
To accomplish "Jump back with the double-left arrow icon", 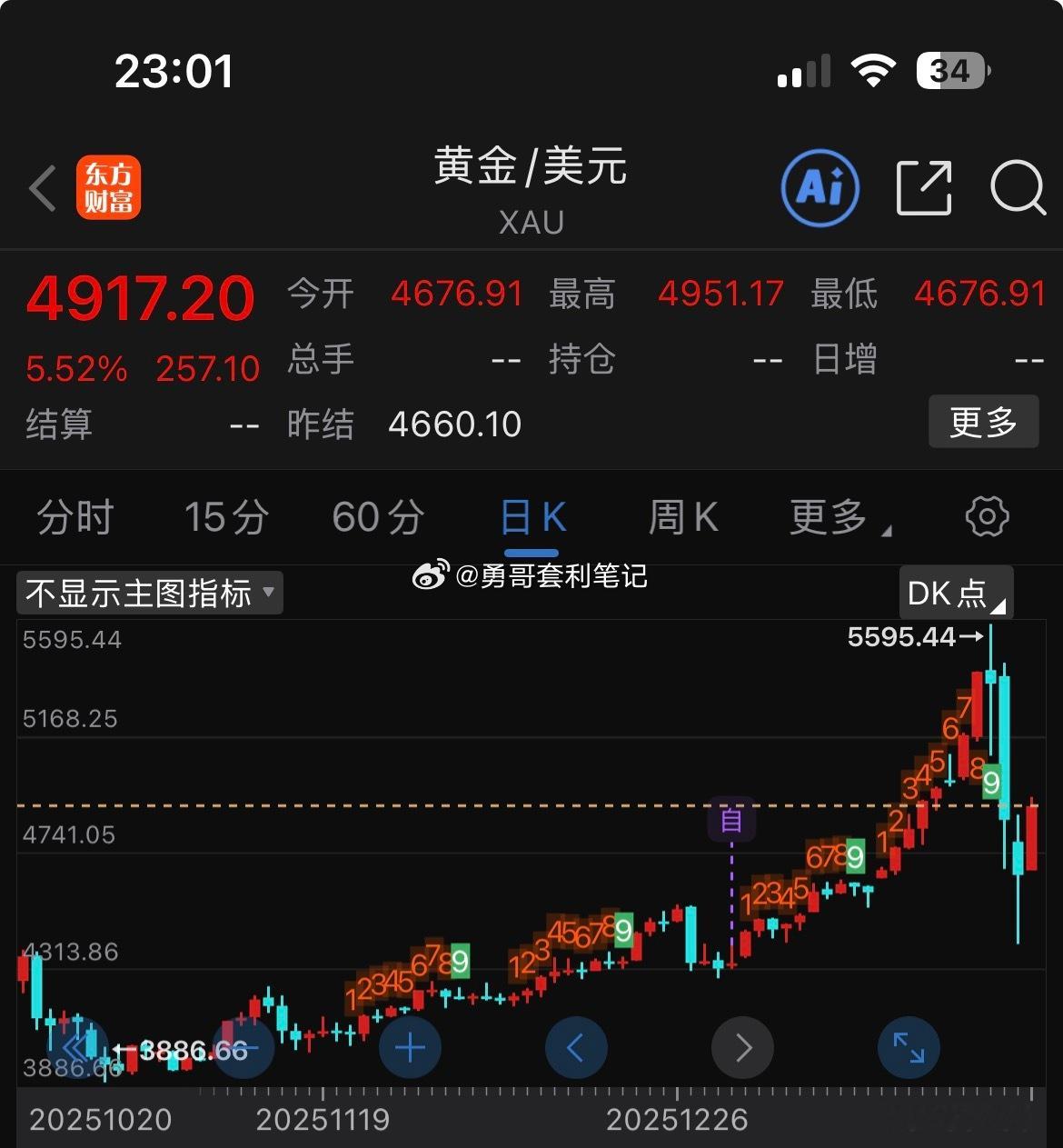I will tap(77, 1047).
